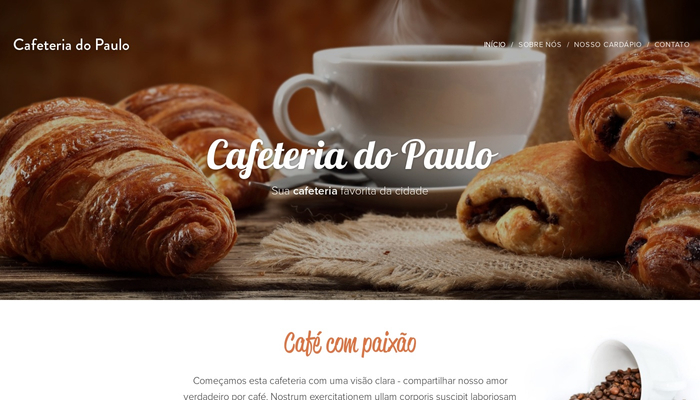The height and width of the screenshot is (400, 700).
Task: Go to the Sobre nós section
Action: point(540,45)
